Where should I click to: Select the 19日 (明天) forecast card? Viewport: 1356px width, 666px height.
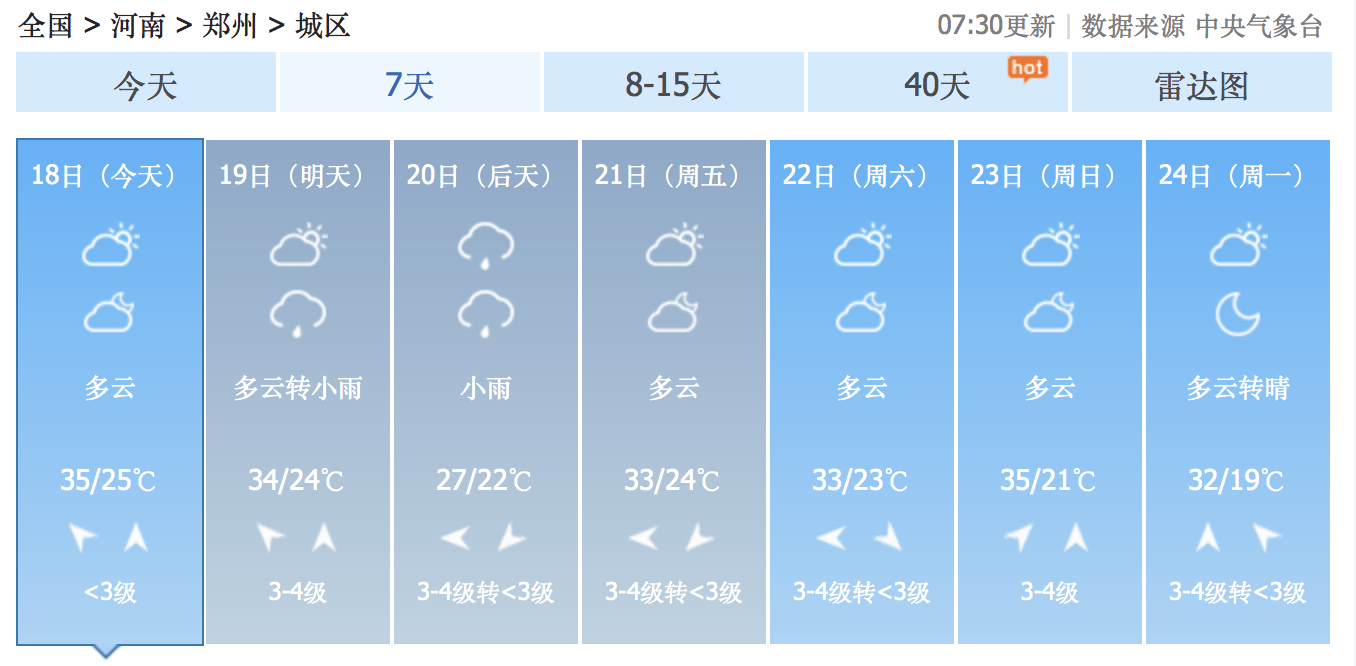point(297,390)
